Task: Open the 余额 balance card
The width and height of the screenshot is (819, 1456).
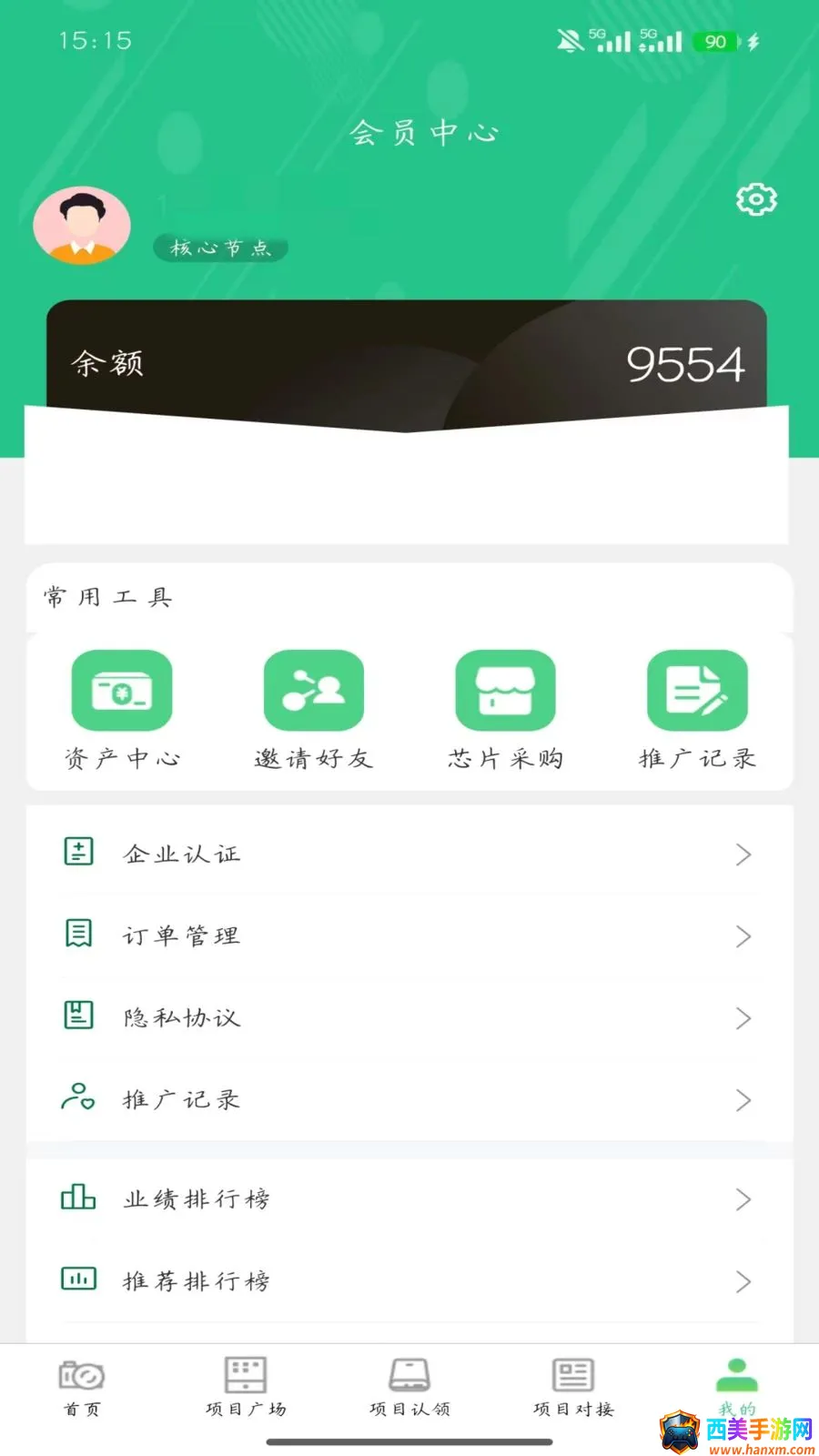Action: point(407,364)
